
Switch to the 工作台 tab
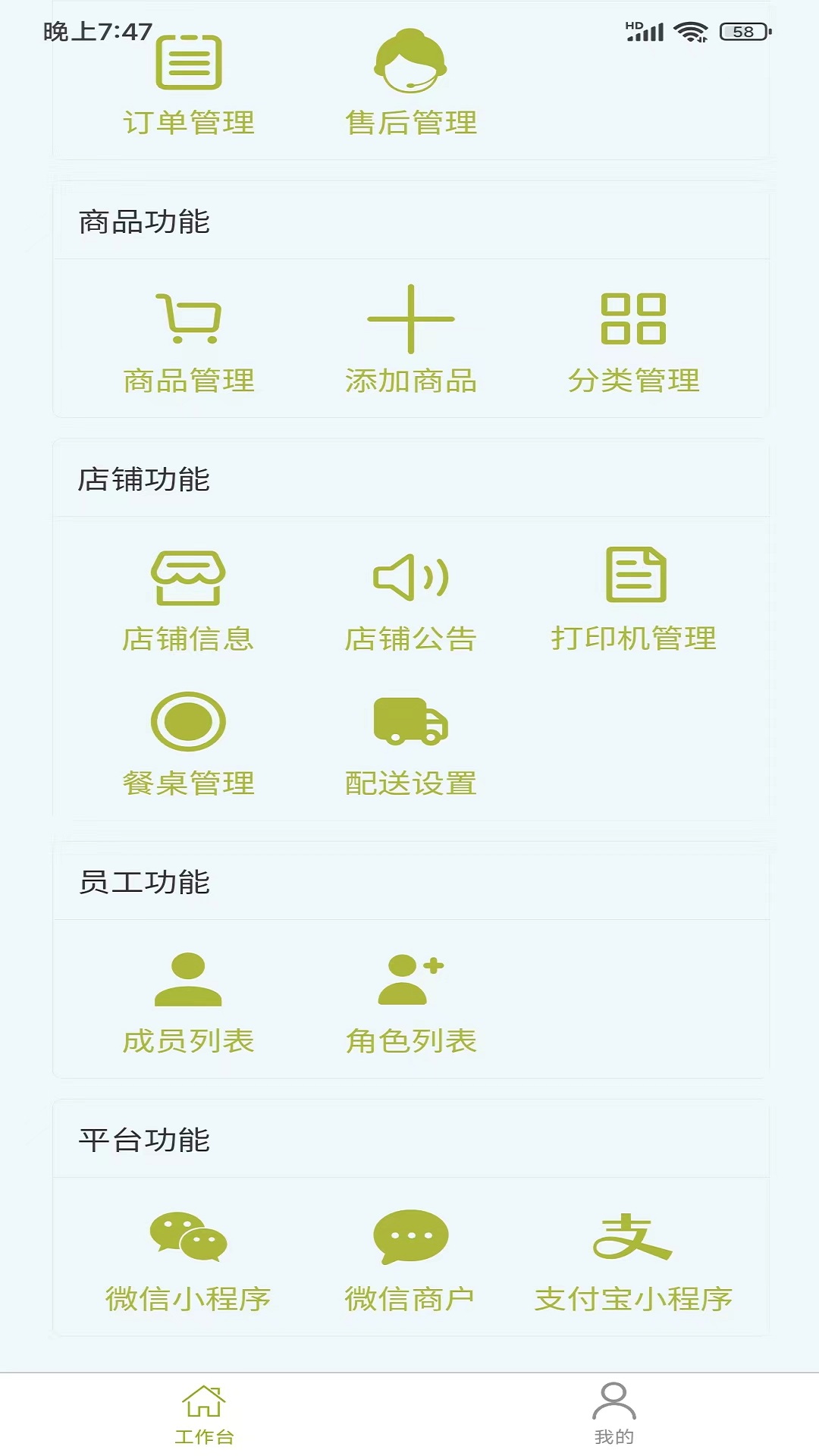click(204, 1415)
